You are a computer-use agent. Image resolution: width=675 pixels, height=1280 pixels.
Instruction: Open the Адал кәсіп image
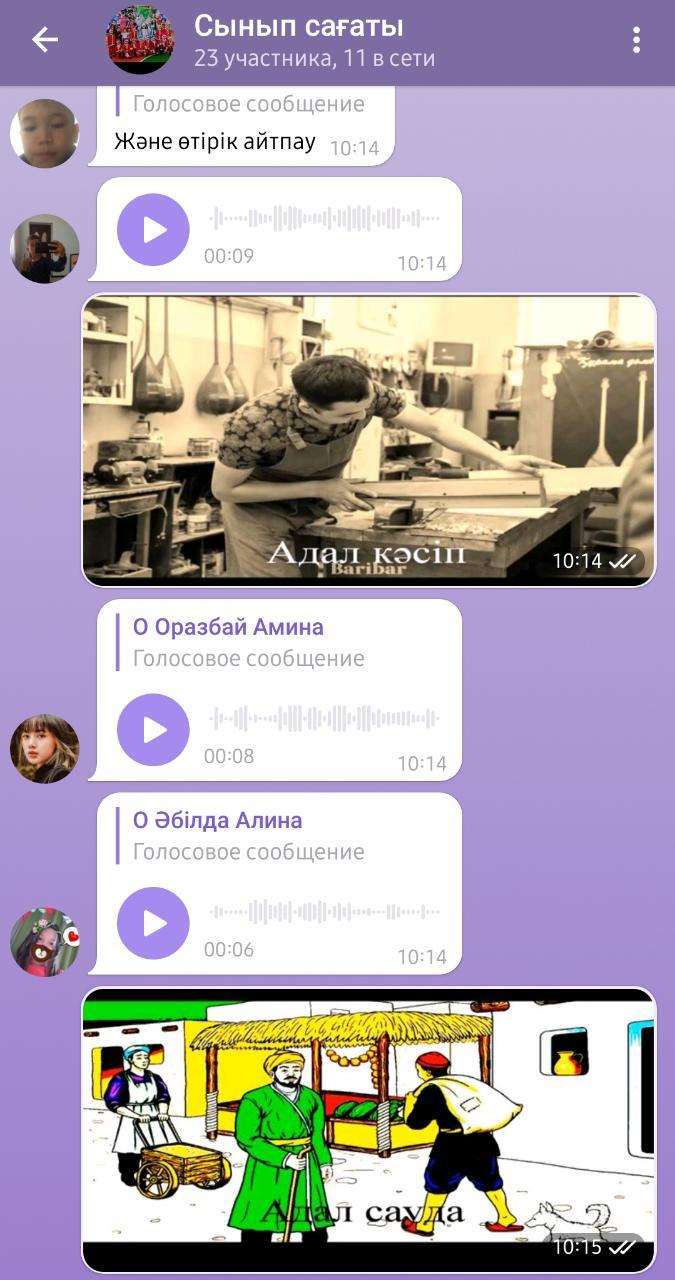[368, 440]
